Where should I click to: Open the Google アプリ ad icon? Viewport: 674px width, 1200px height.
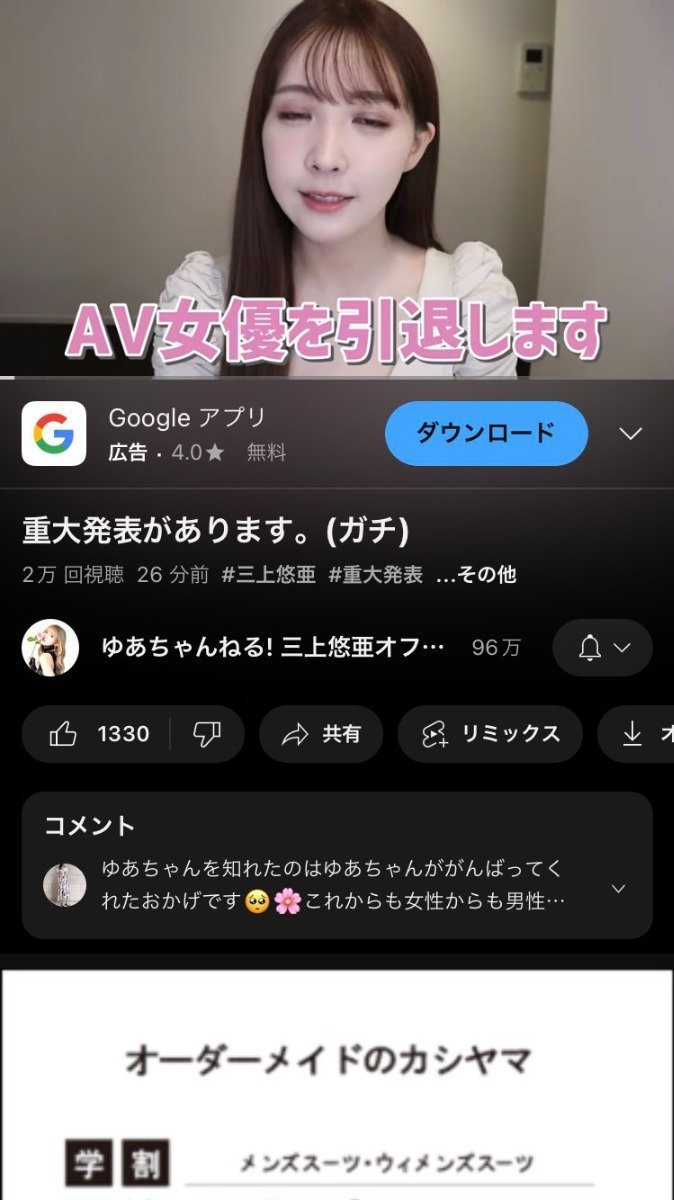[x=54, y=433]
